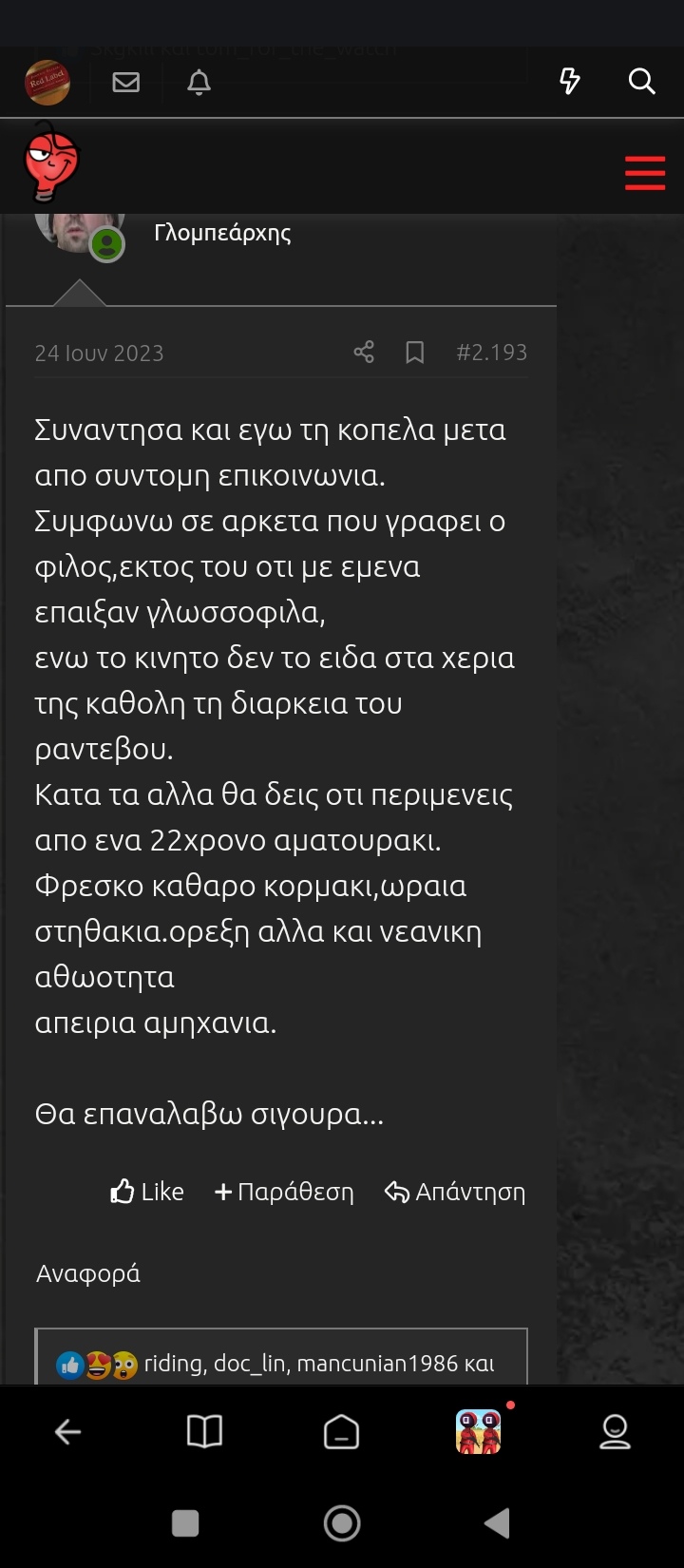The image size is (684, 1568).
Task: Open the browser account profile icon
Action: tap(615, 1431)
